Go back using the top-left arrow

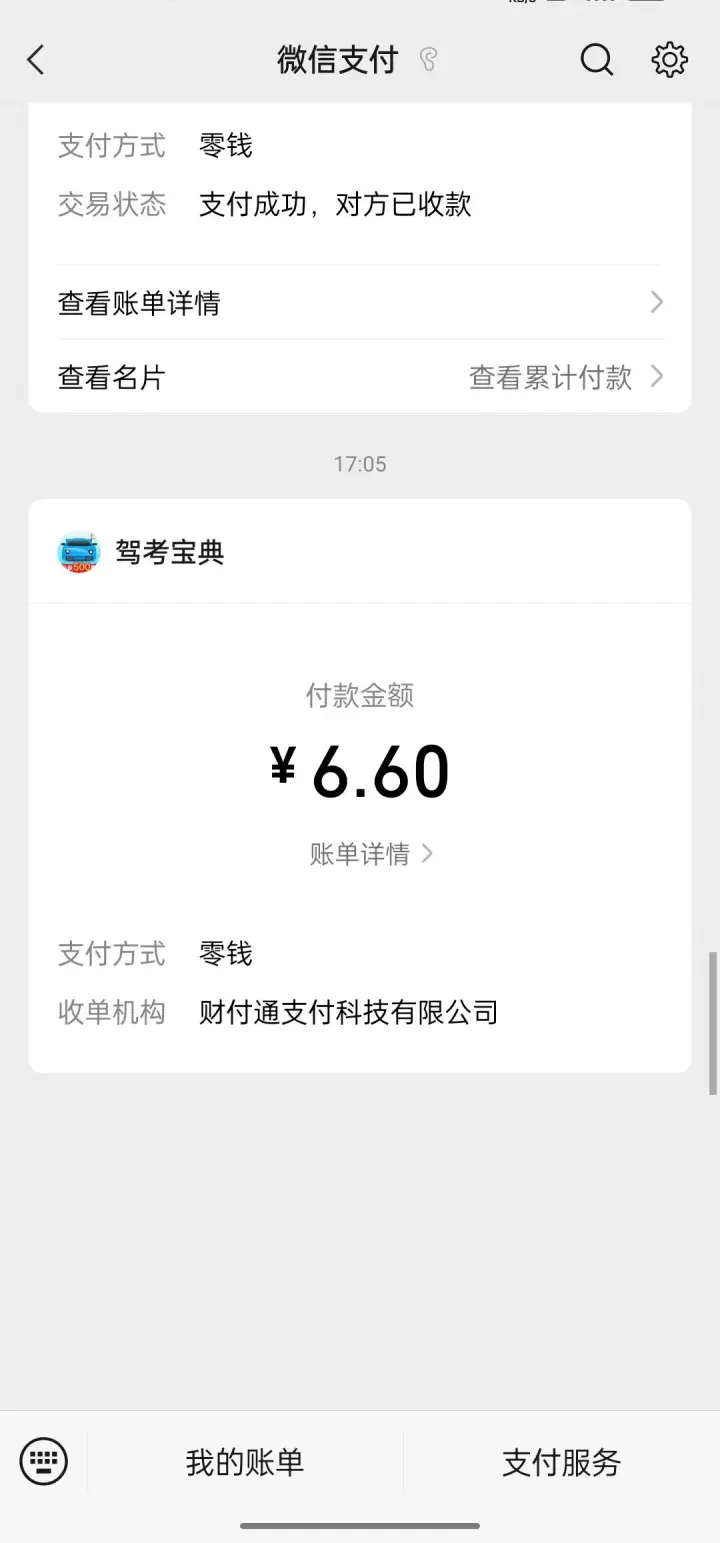tap(36, 60)
